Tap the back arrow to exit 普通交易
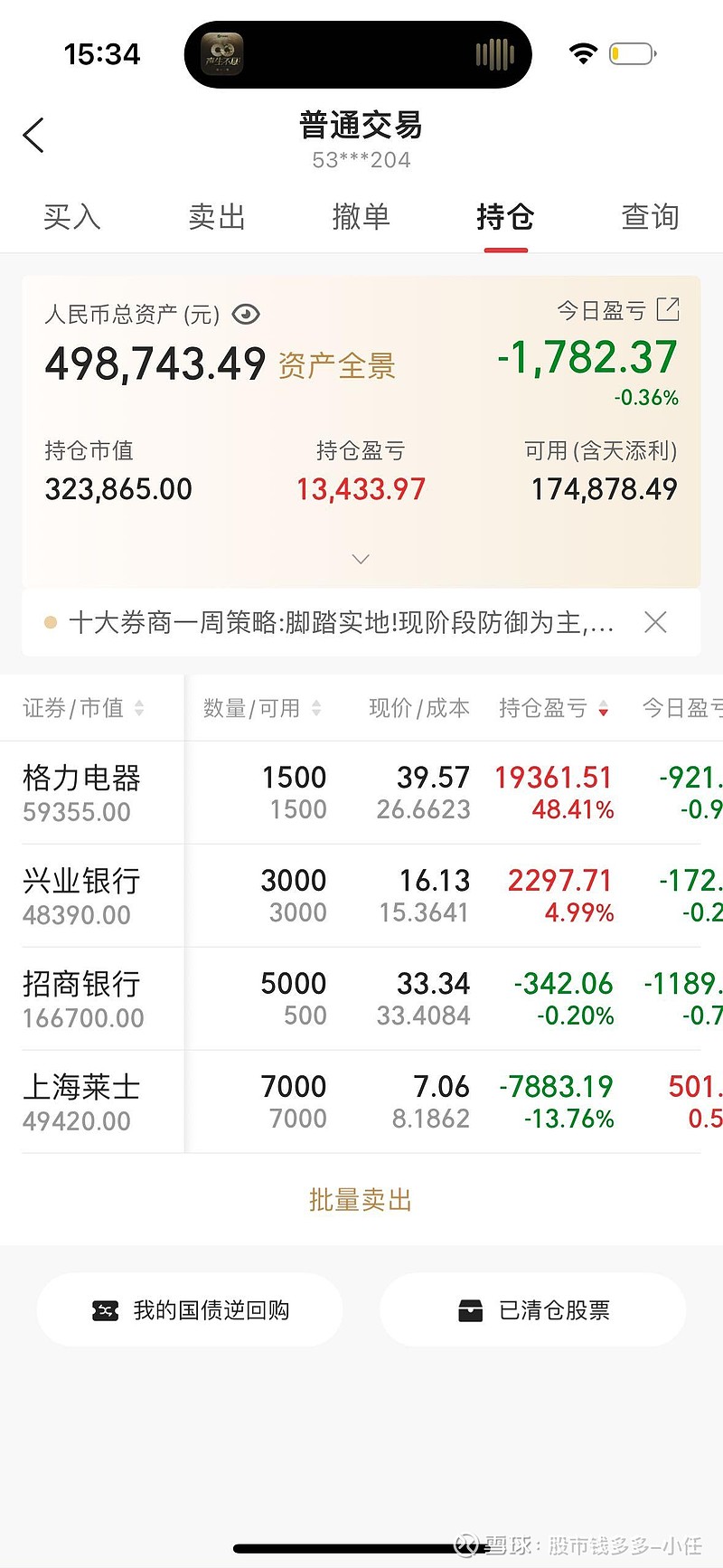This screenshot has height=1568, width=723. pos(33,134)
